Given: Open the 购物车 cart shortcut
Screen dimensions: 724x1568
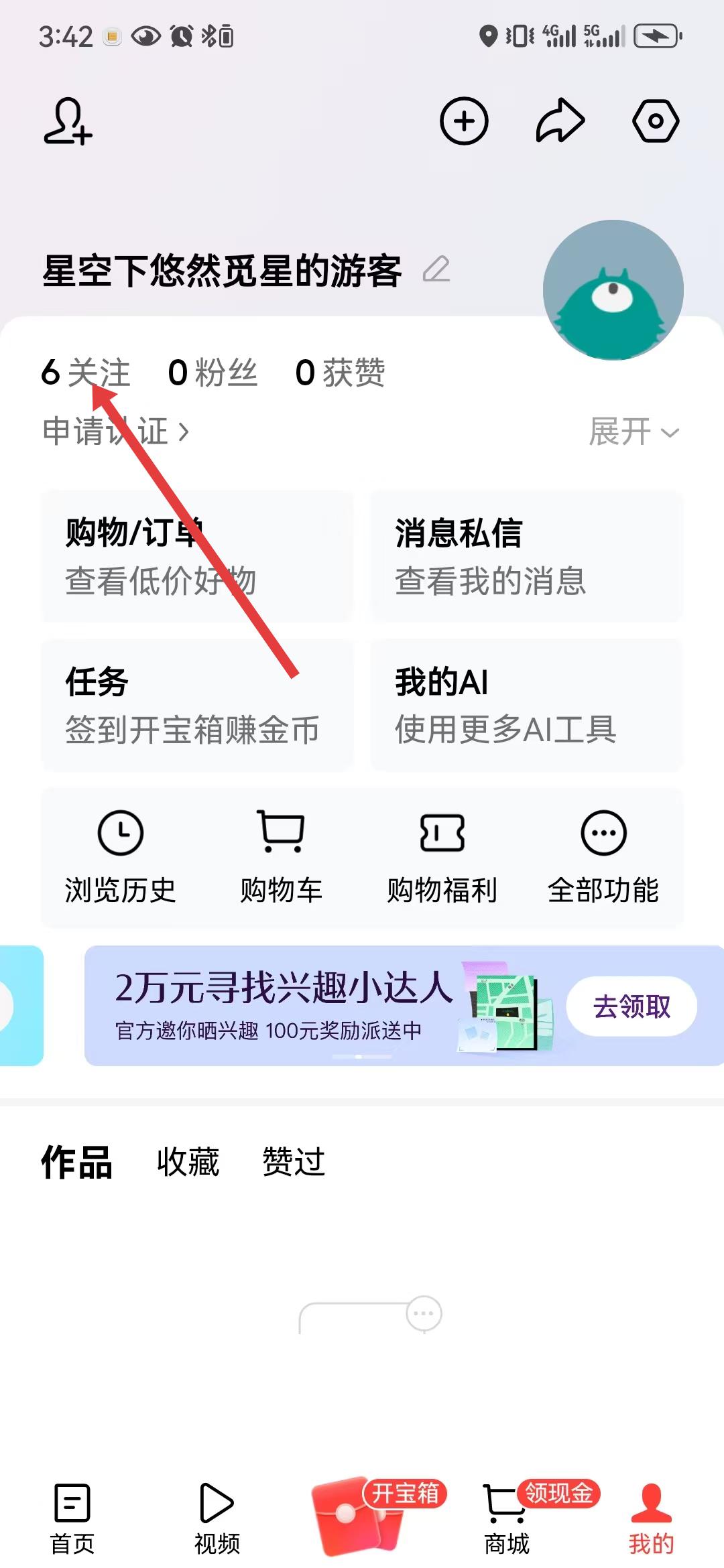Looking at the screenshot, I should pos(282,858).
